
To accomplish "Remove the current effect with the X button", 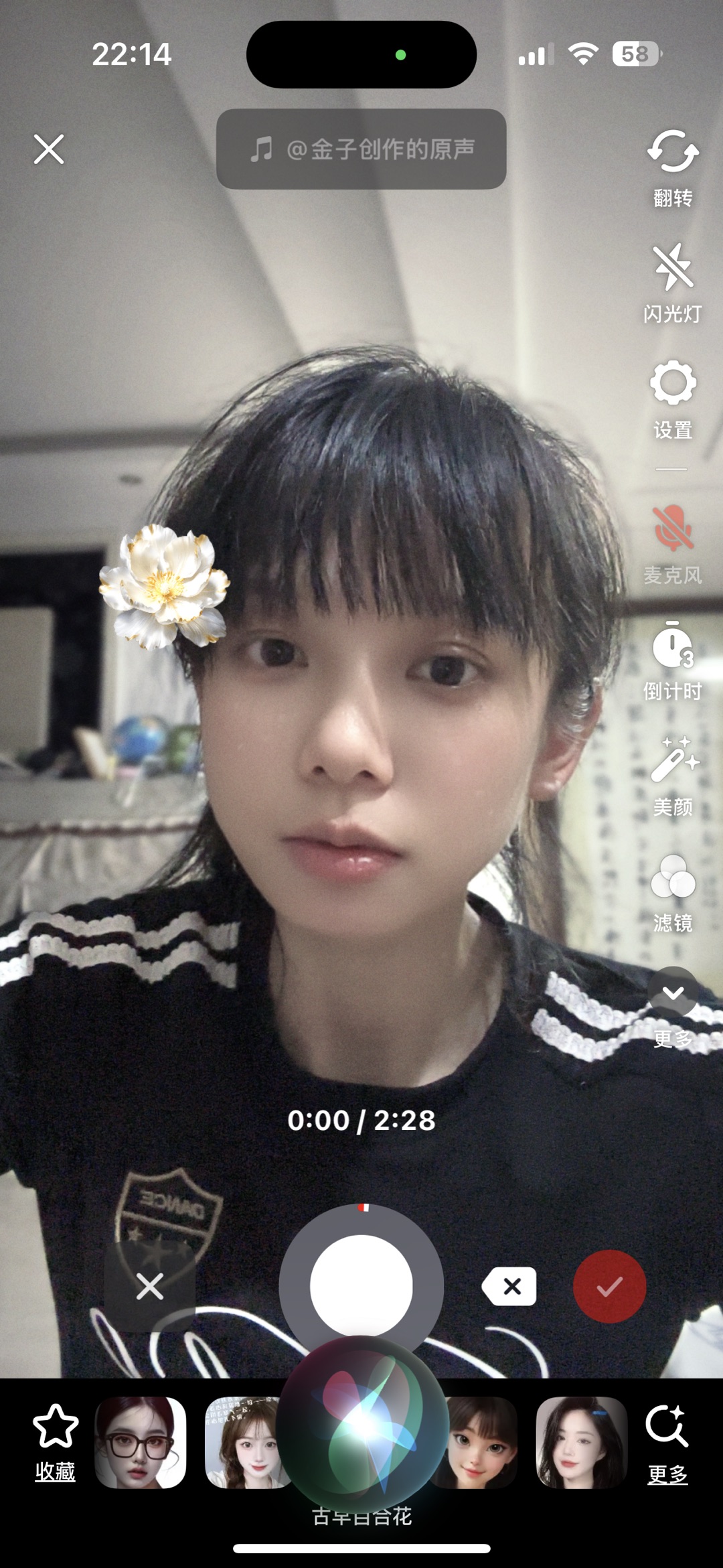I will pyautogui.click(x=149, y=1286).
